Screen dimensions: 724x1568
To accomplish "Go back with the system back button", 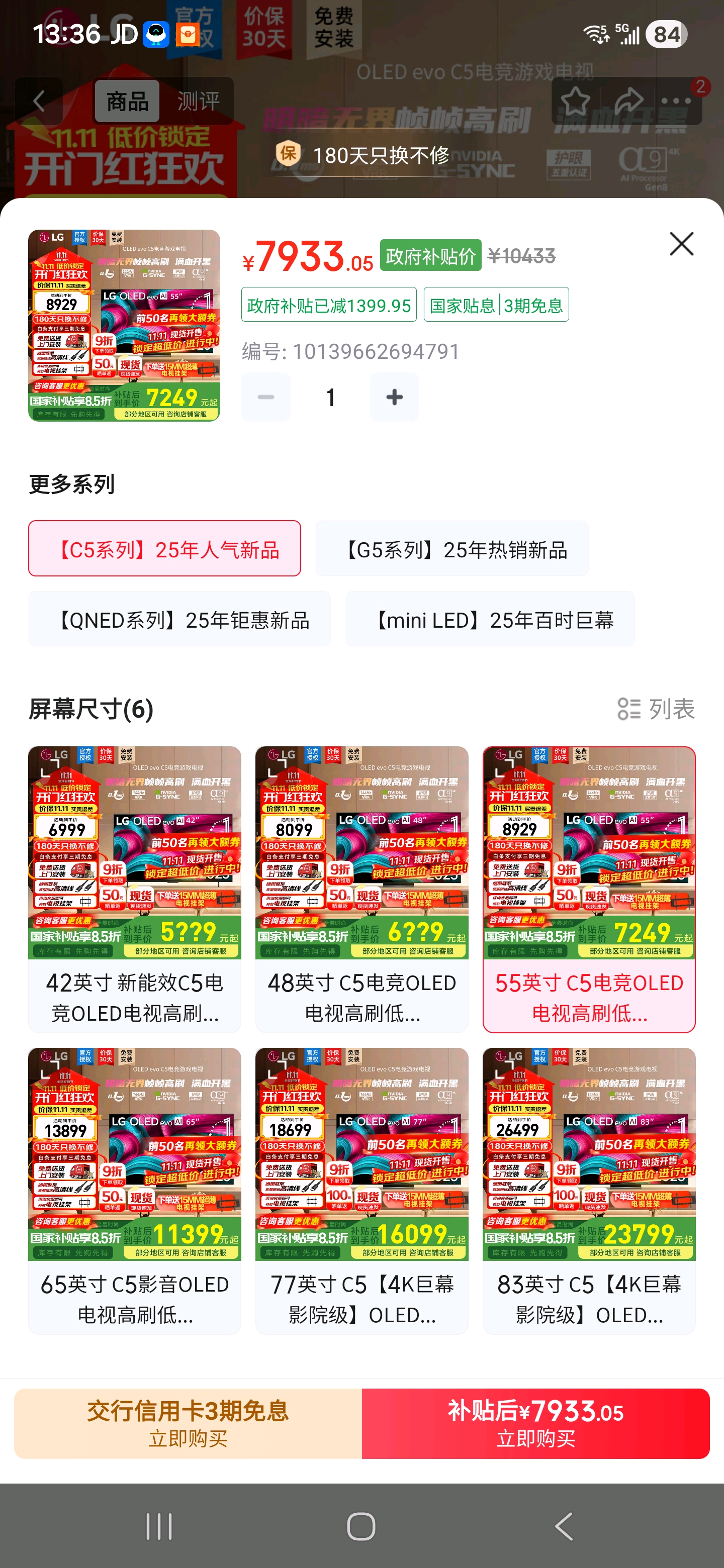I will pyautogui.click(x=564, y=1527).
